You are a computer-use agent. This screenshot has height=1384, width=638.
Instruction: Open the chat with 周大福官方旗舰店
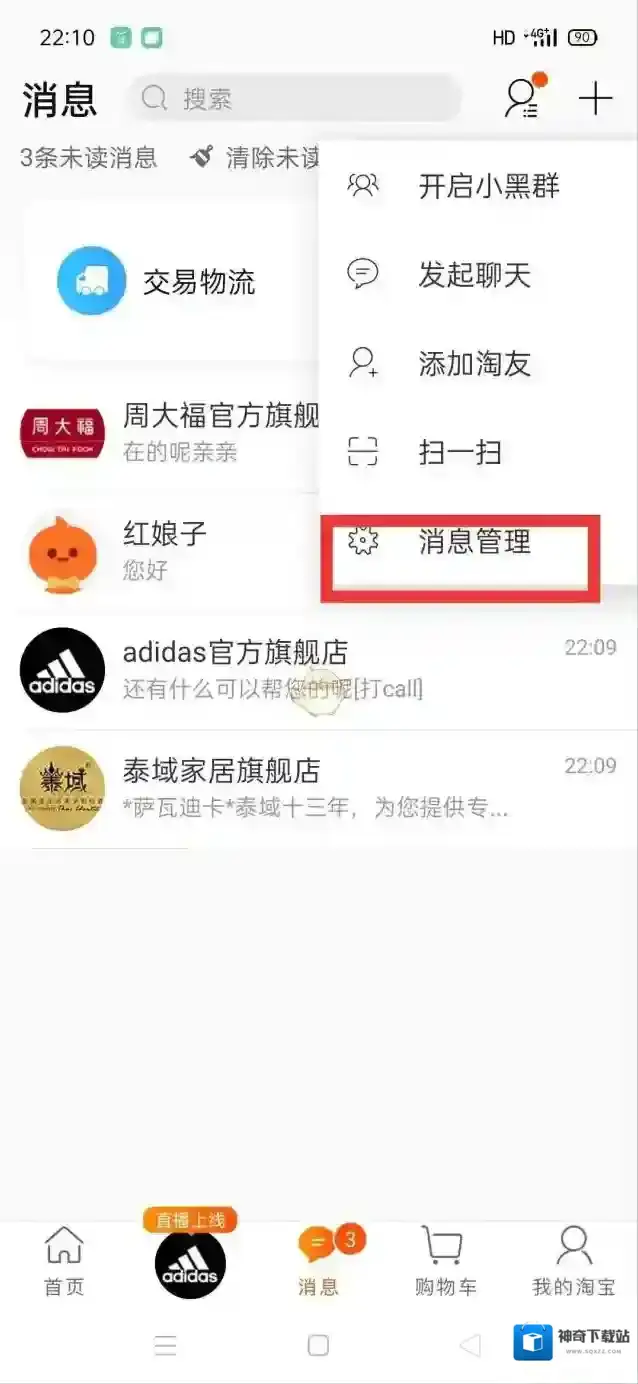pyautogui.click(x=170, y=433)
